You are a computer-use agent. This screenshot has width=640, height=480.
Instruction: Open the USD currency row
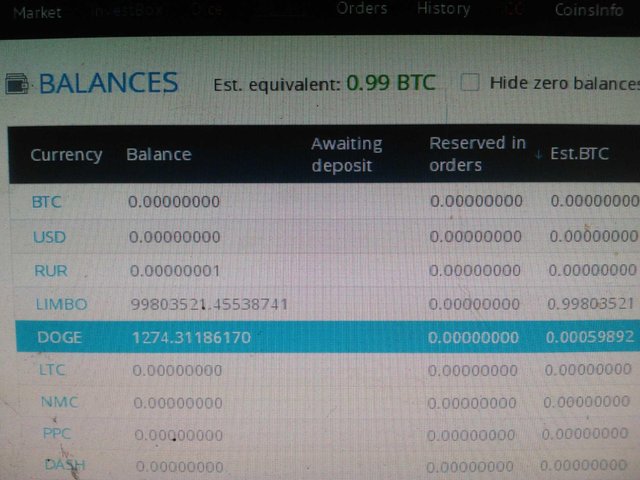pos(49,237)
